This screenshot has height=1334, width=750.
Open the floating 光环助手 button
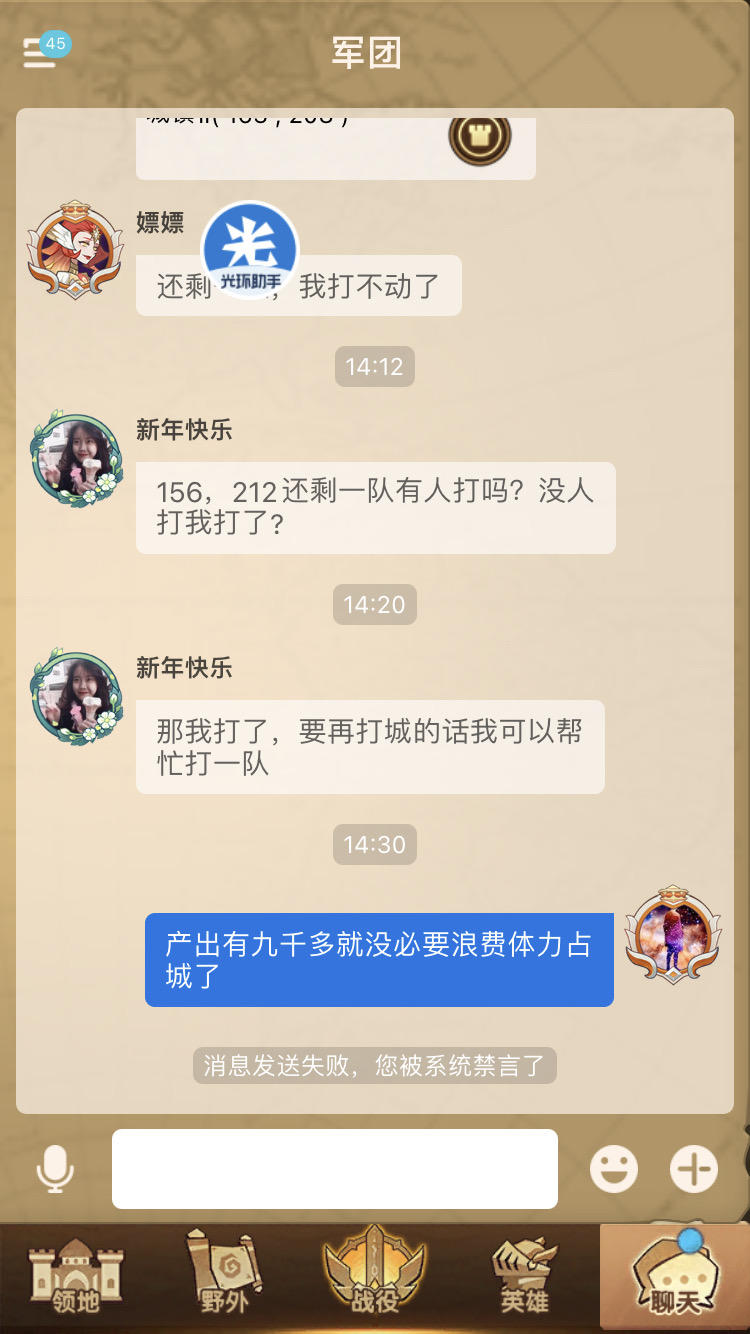click(250, 250)
